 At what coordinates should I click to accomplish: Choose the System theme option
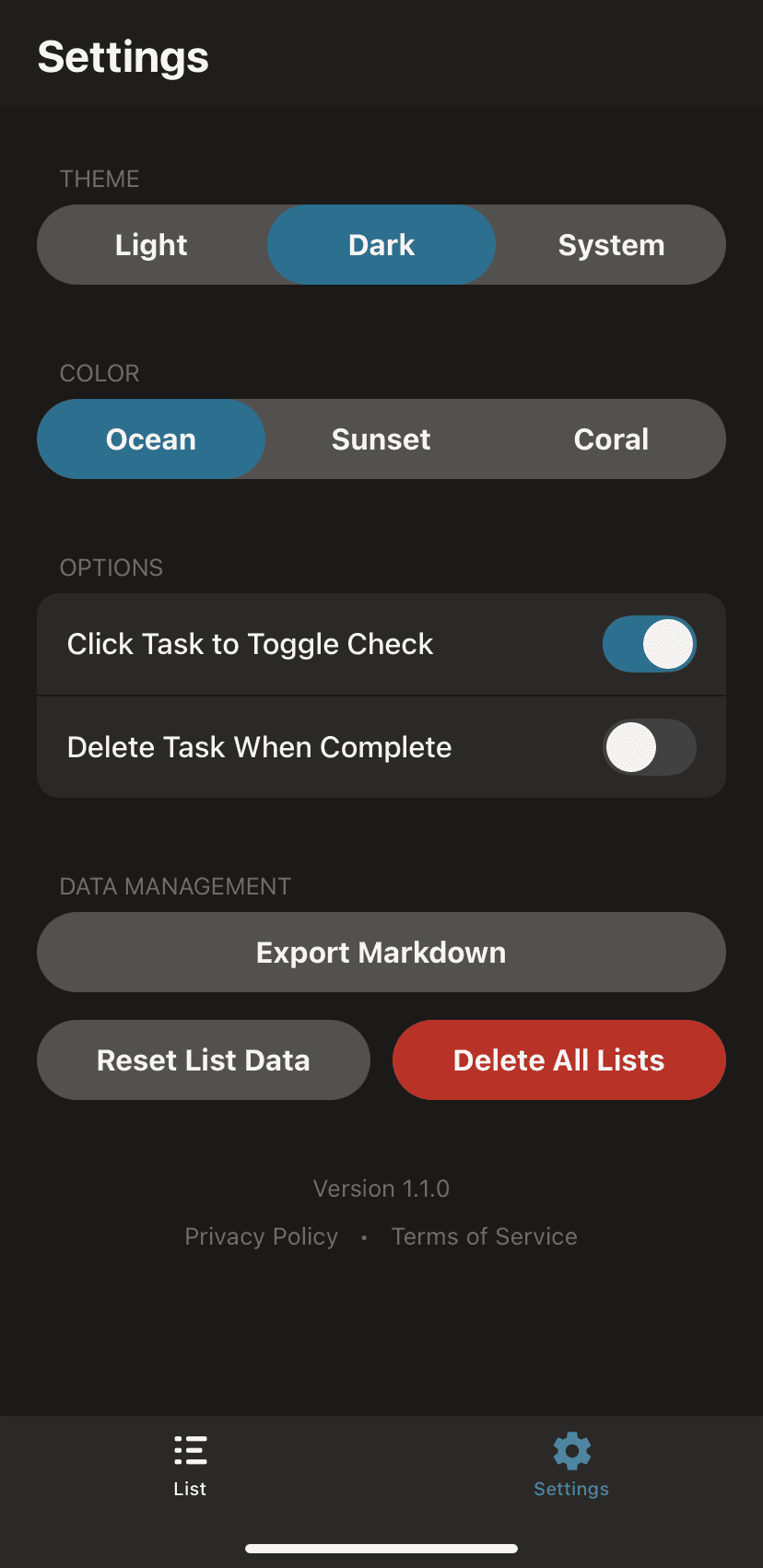point(611,245)
